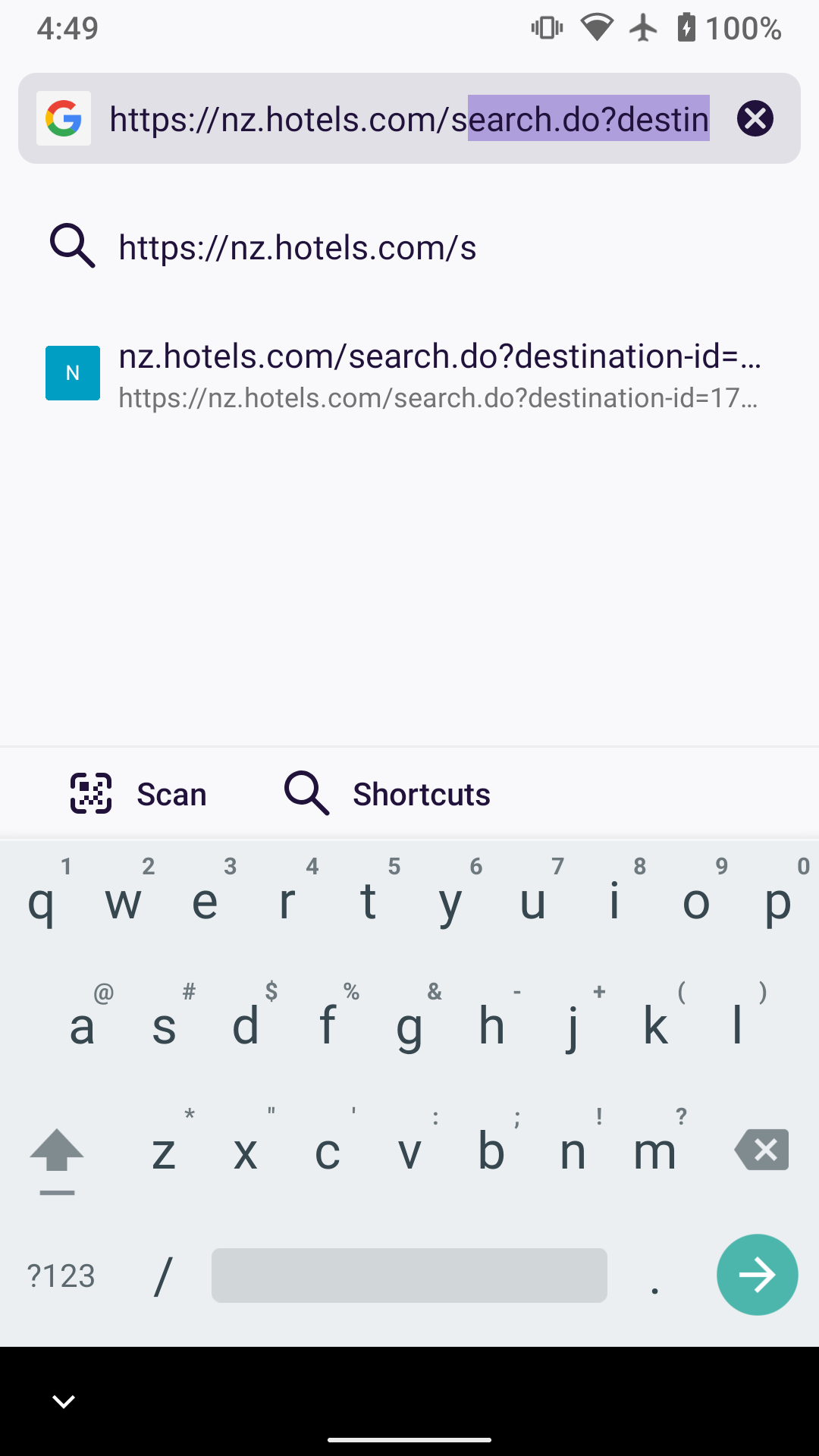
Task: Hide the keyboard with the down chevron
Action: [64, 1401]
